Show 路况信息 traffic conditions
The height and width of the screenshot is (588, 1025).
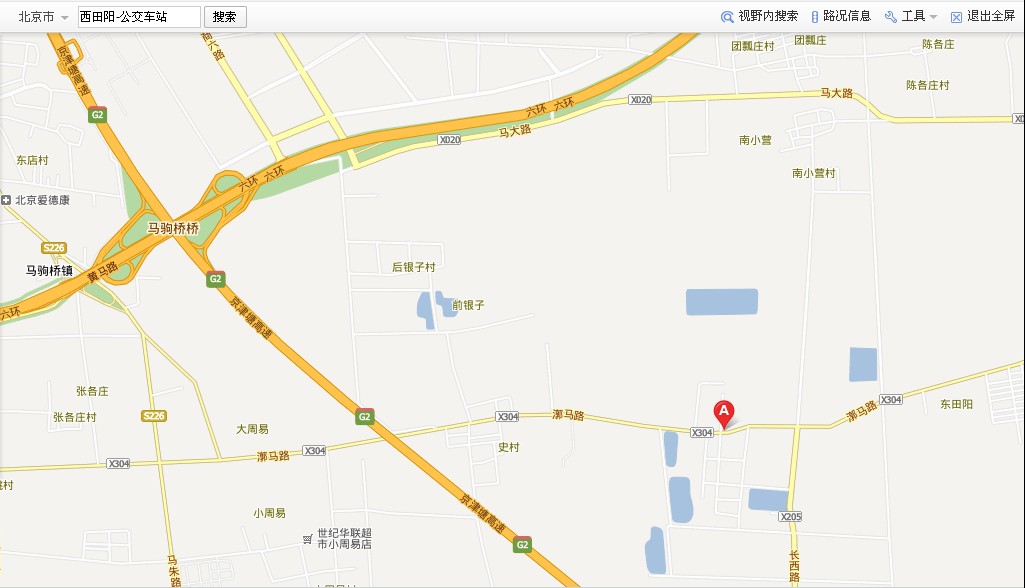point(840,16)
